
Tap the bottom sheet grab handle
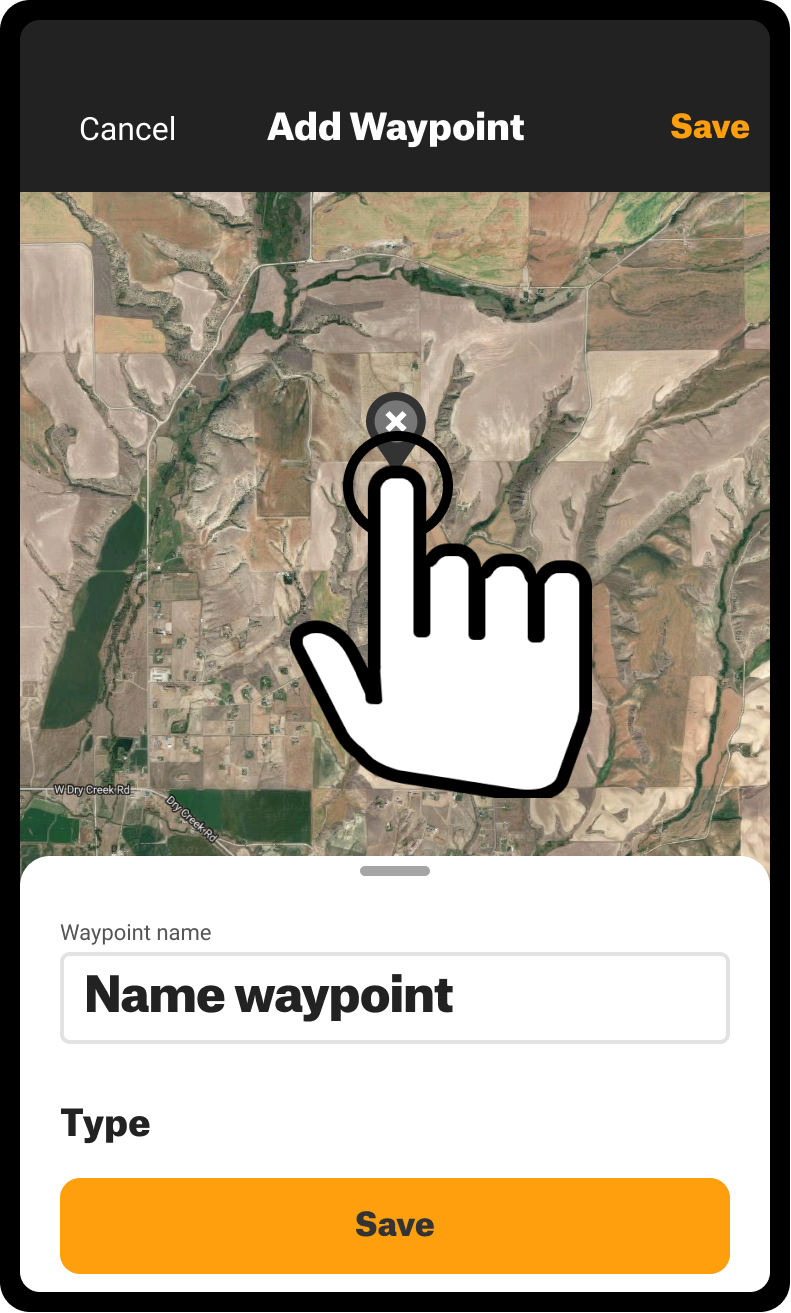click(x=395, y=871)
